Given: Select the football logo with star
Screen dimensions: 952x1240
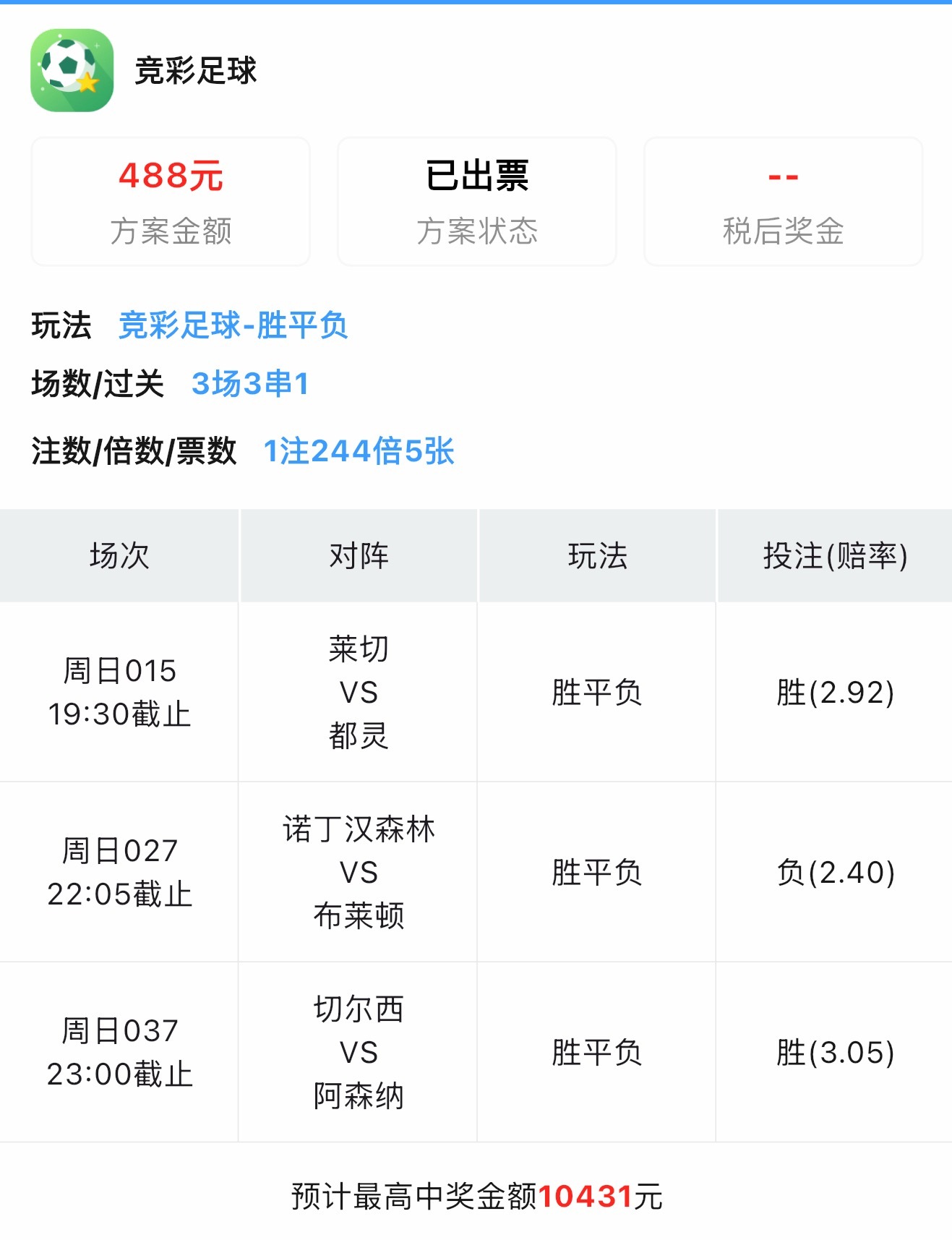Looking at the screenshot, I should pyautogui.click(x=73, y=69).
